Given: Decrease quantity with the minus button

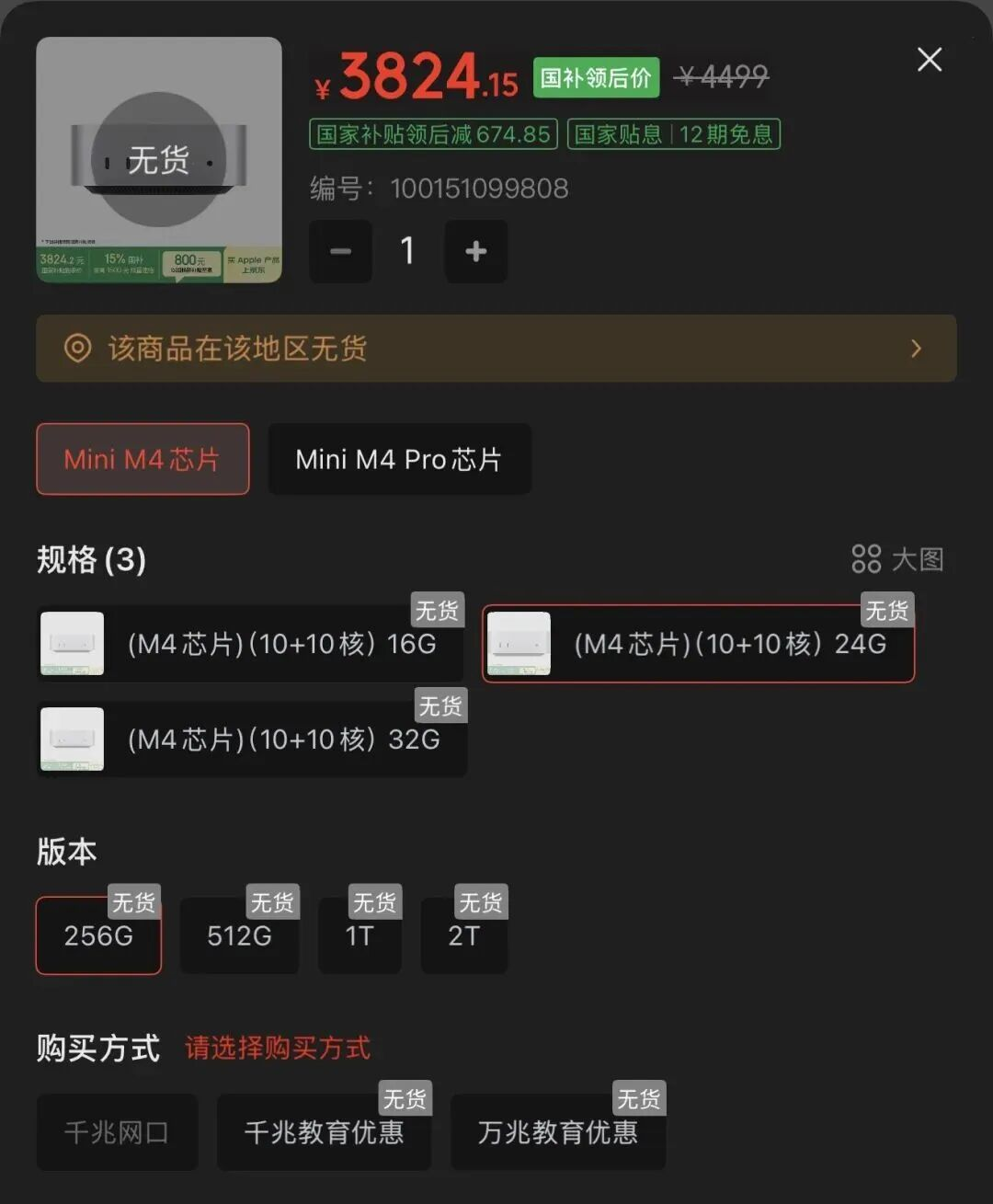Looking at the screenshot, I should coord(341,251).
